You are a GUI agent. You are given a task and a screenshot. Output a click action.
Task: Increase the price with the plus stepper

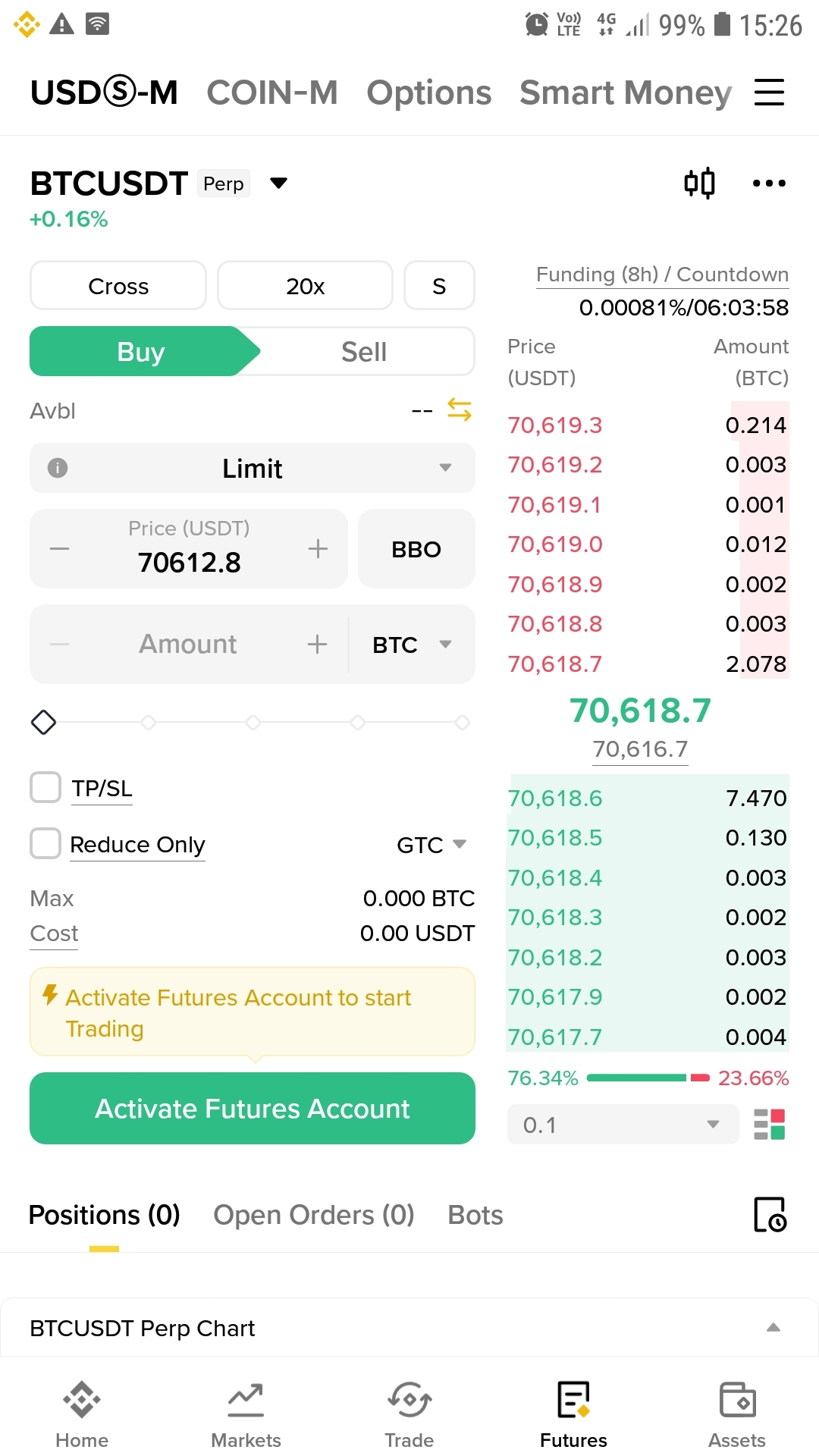318,549
